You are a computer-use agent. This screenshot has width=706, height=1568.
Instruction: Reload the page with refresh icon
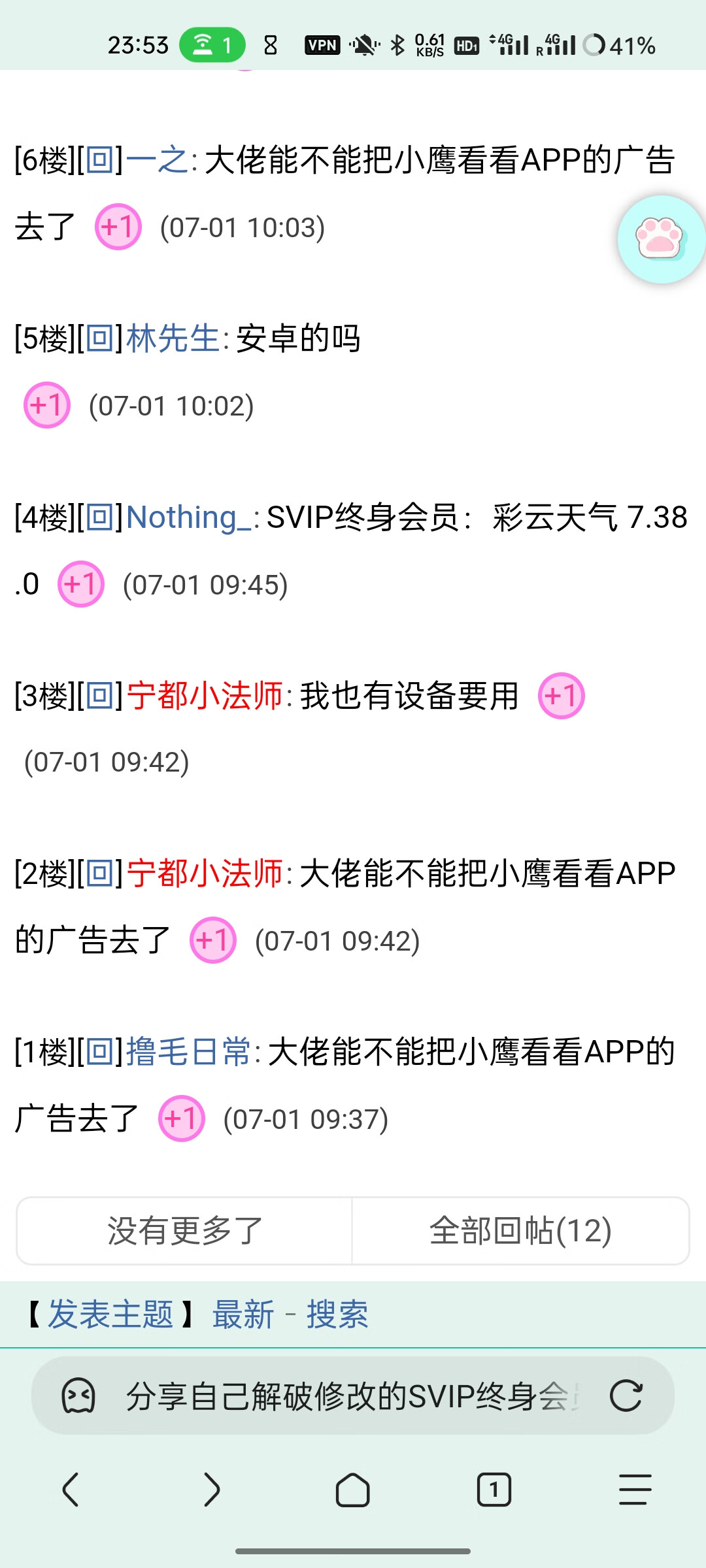coord(626,1396)
